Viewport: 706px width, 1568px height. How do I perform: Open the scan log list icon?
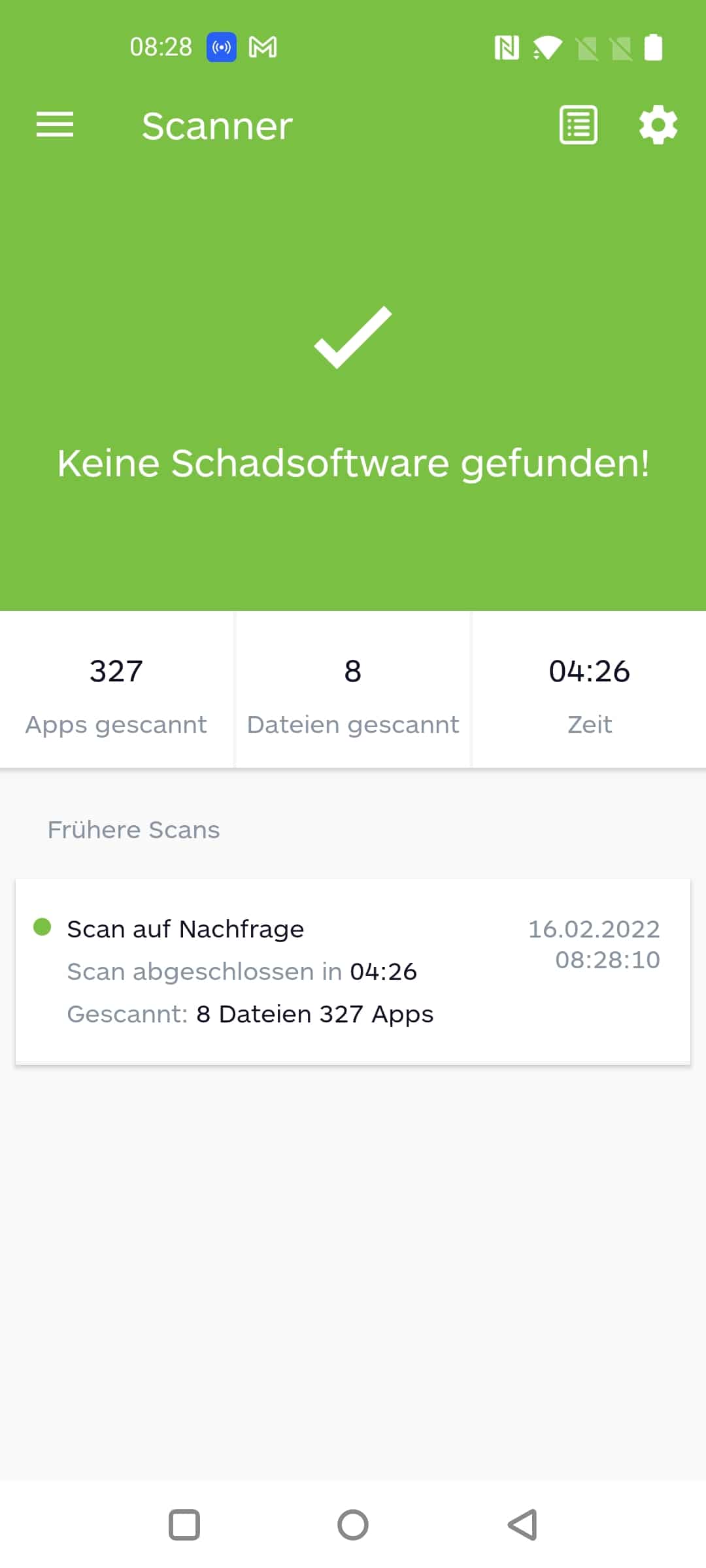[x=579, y=125]
